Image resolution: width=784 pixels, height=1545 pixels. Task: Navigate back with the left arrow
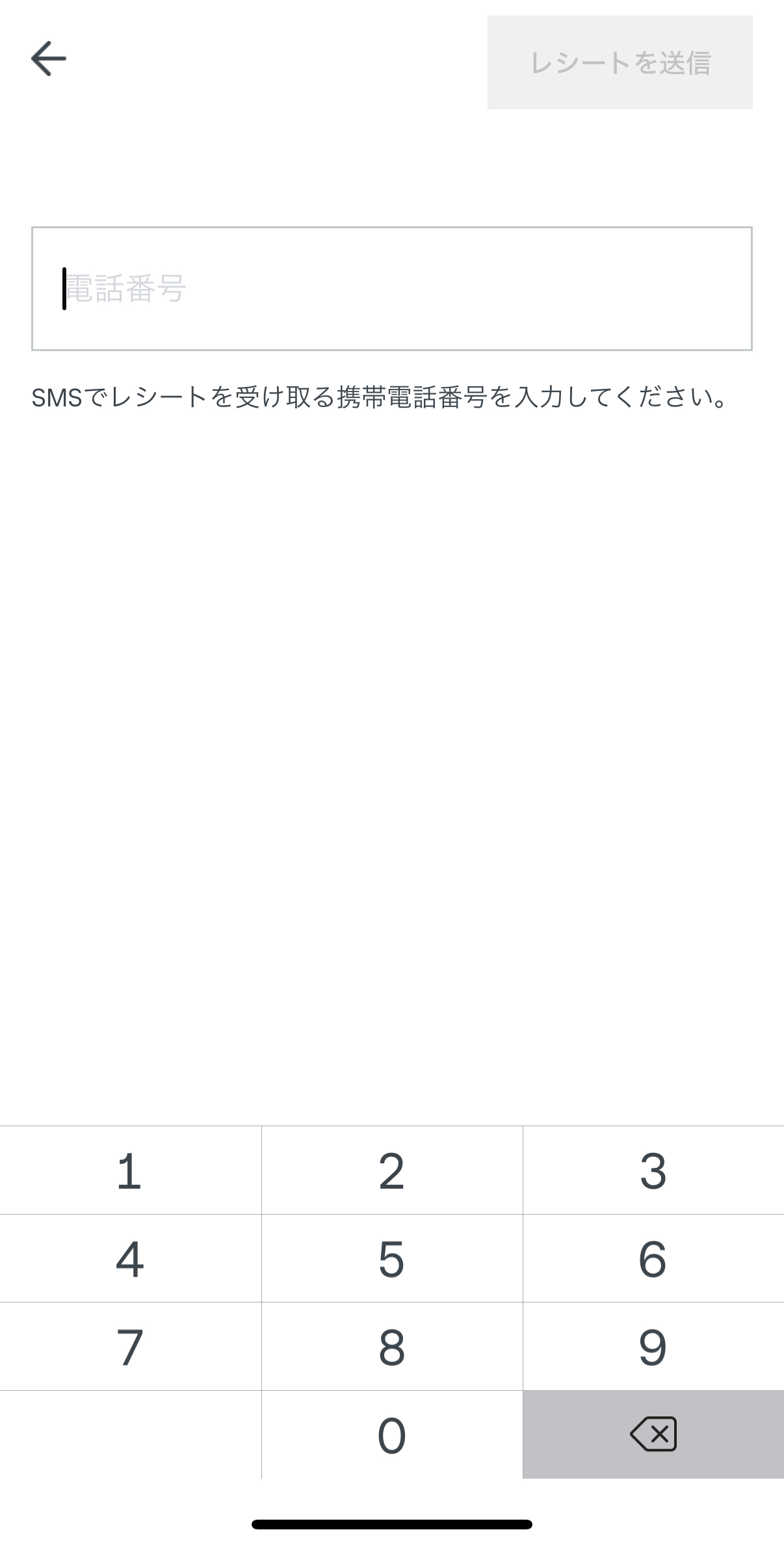(x=49, y=58)
